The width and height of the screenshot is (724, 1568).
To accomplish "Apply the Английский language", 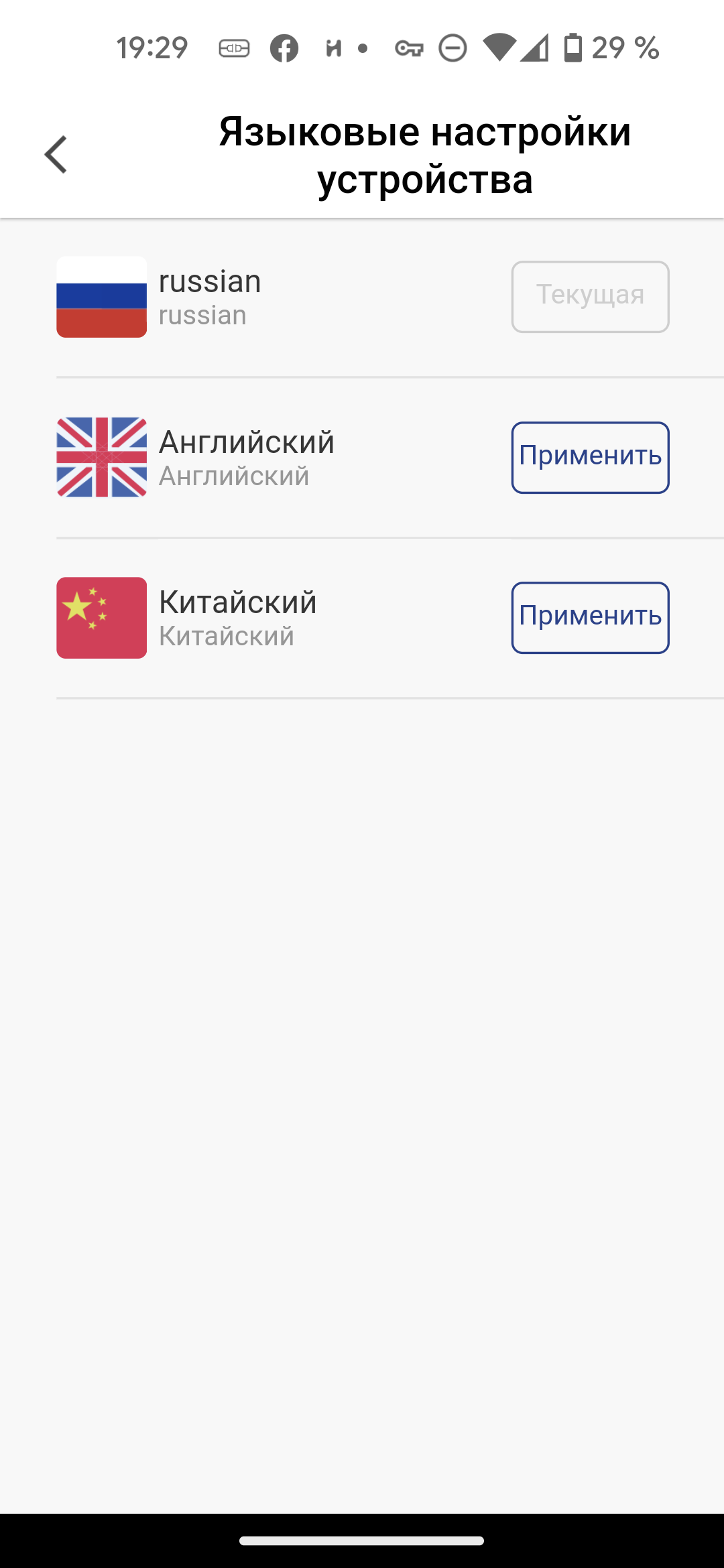I will click(590, 457).
